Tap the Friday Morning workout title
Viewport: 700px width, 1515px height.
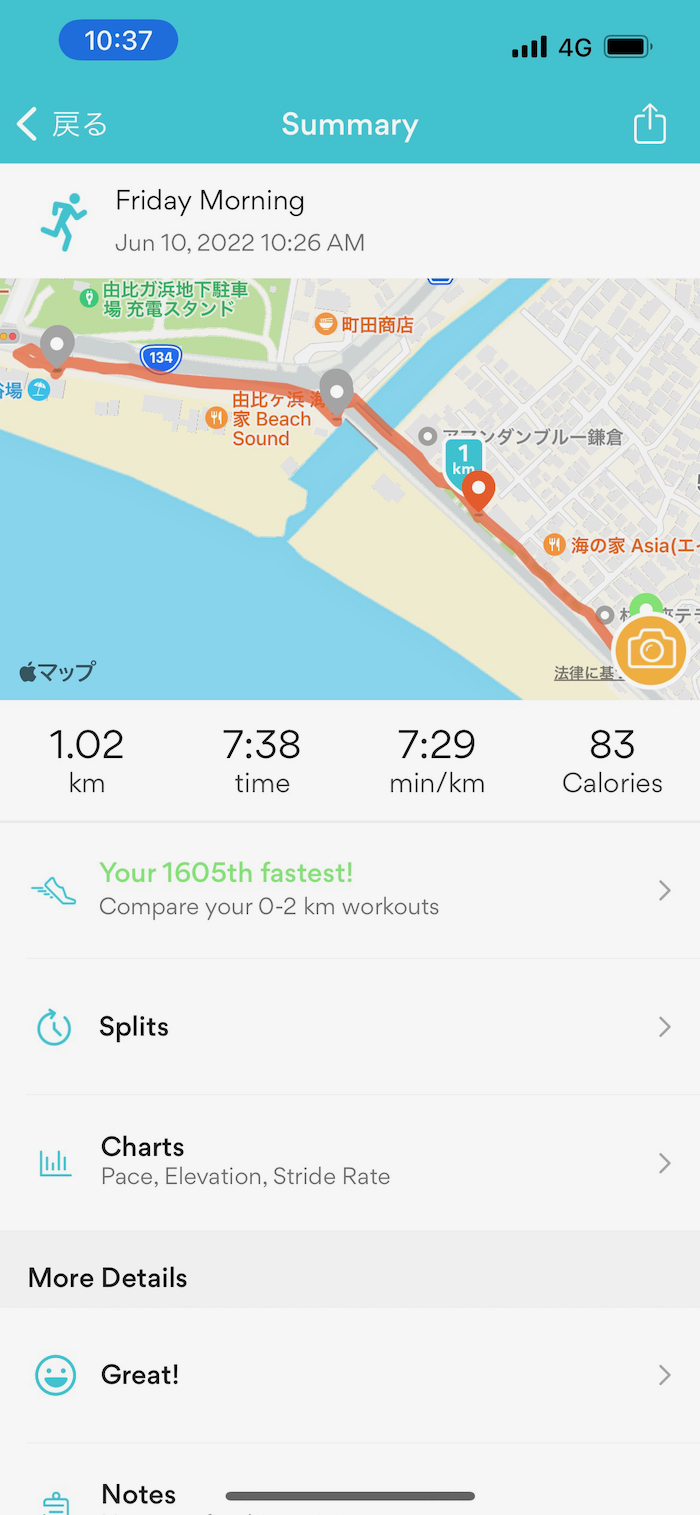210,201
